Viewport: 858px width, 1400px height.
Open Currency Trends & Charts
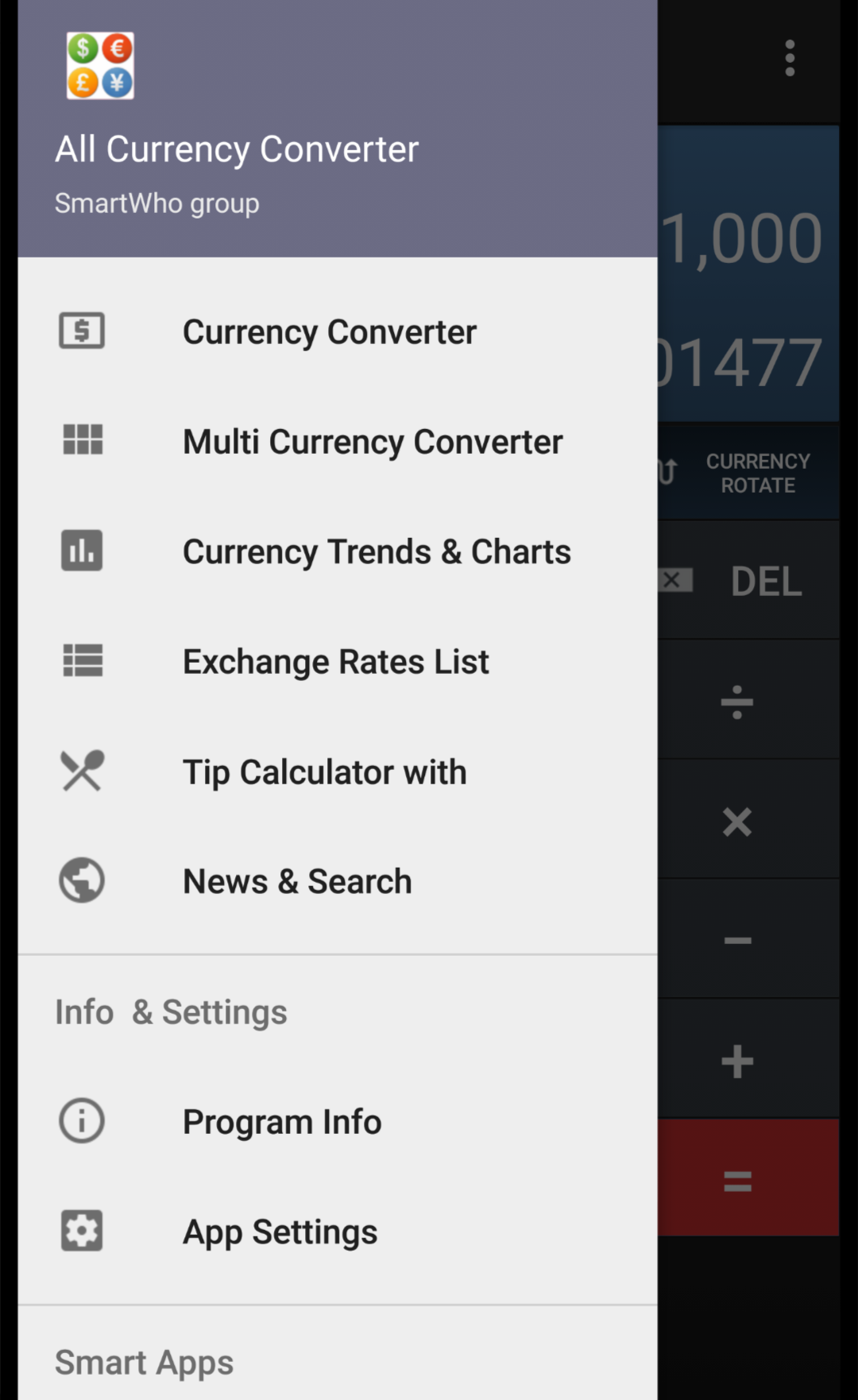click(338, 551)
